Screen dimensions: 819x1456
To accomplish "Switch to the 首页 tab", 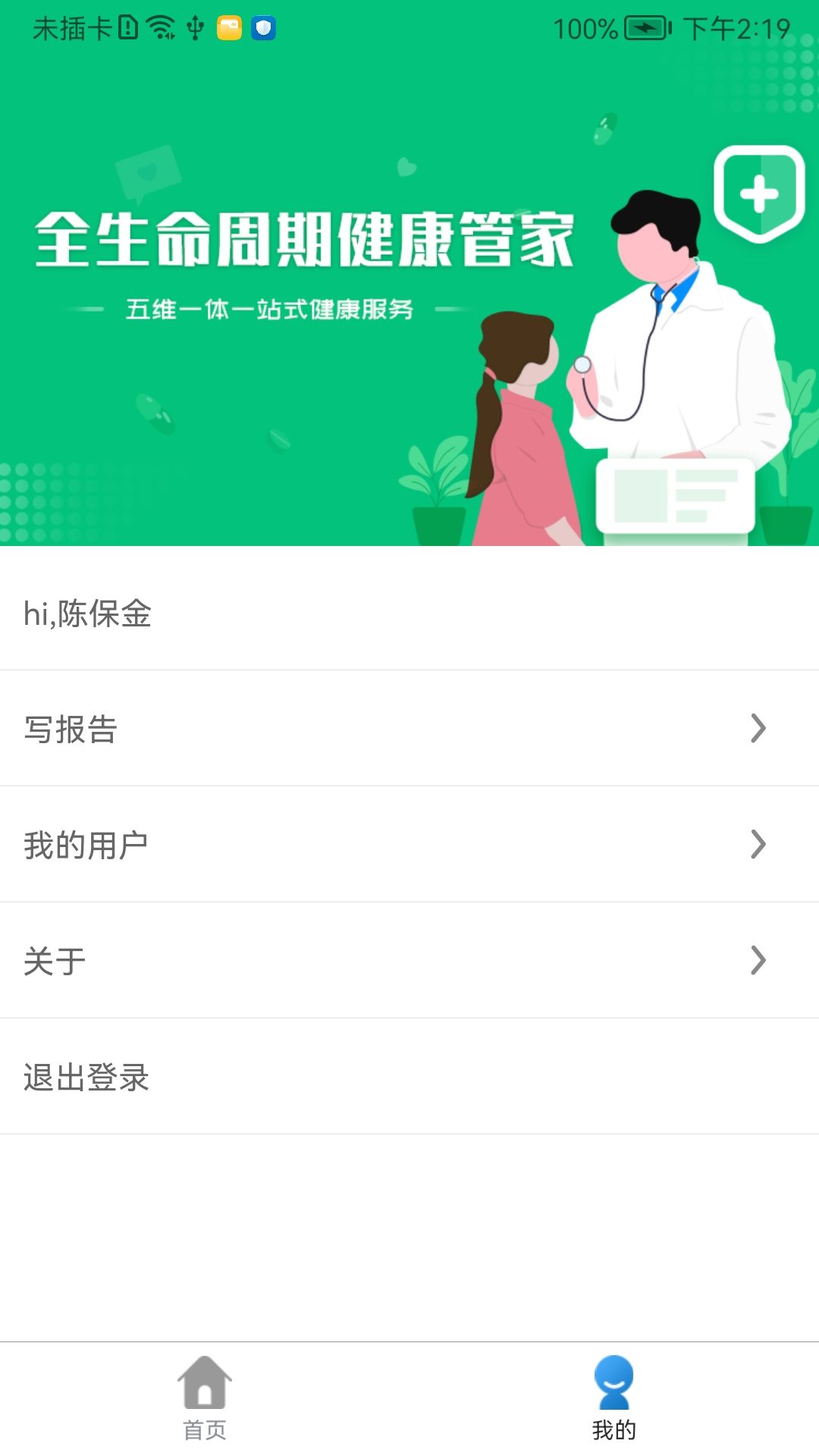I will (205, 1398).
